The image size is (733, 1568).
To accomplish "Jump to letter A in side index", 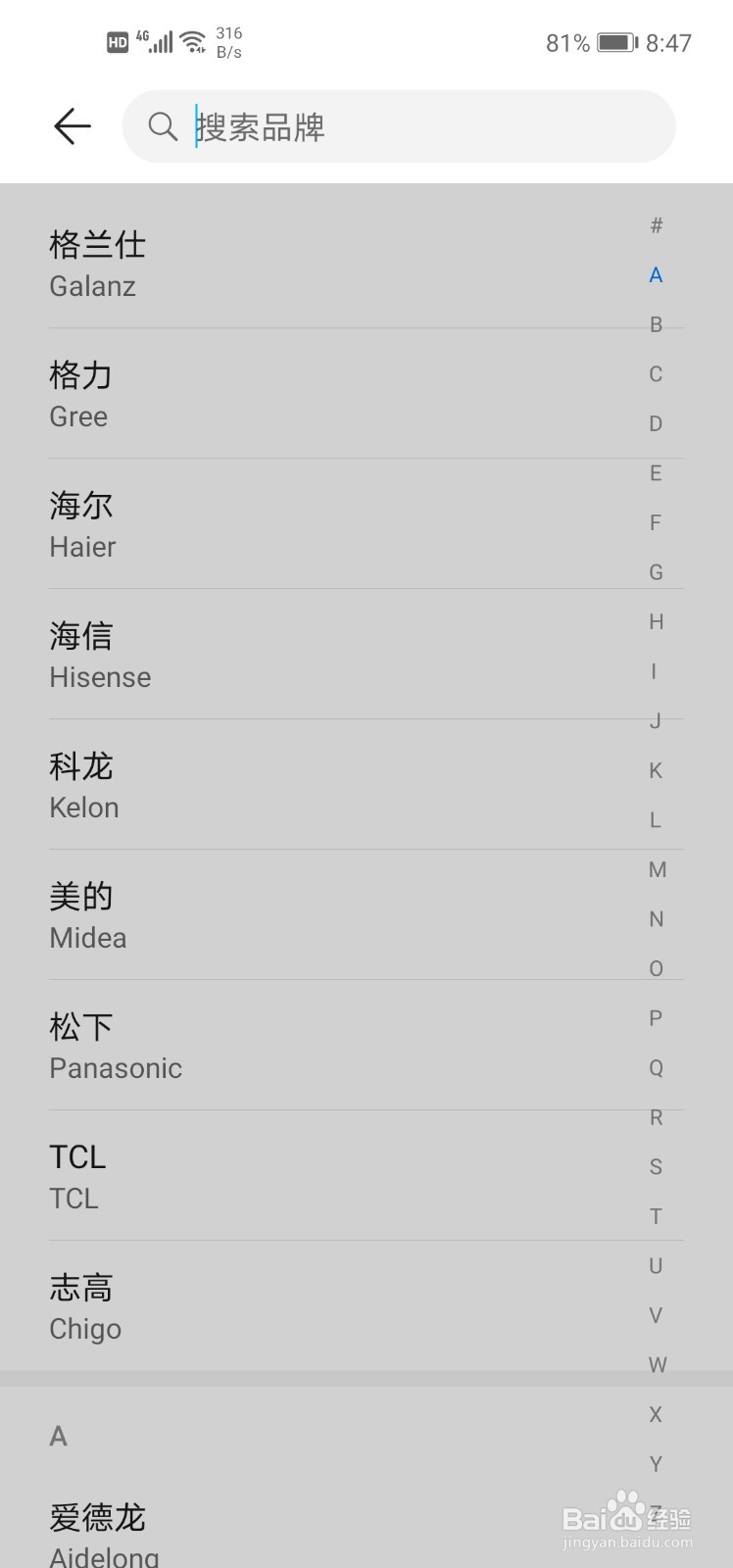I will [x=656, y=274].
